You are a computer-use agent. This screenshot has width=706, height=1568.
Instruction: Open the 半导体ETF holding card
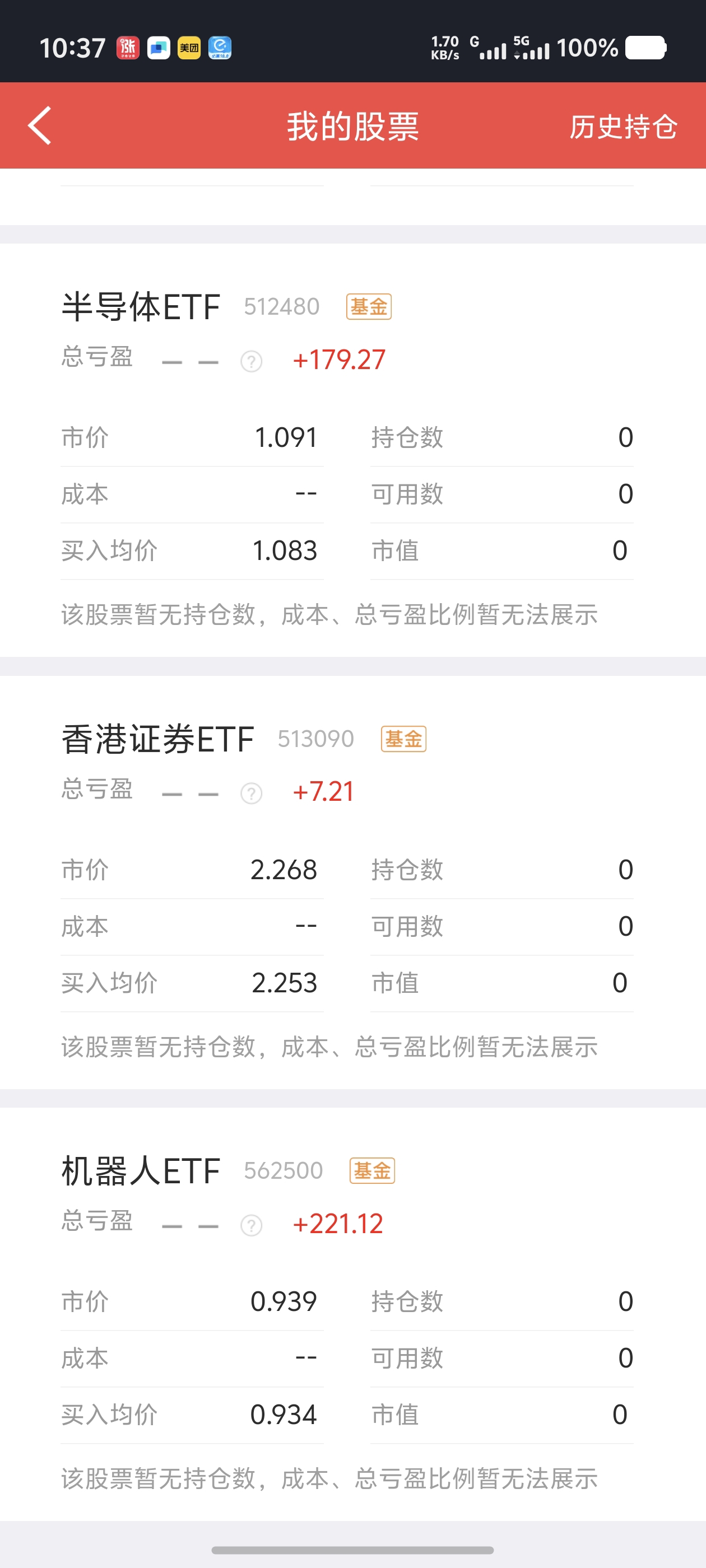coord(352,450)
